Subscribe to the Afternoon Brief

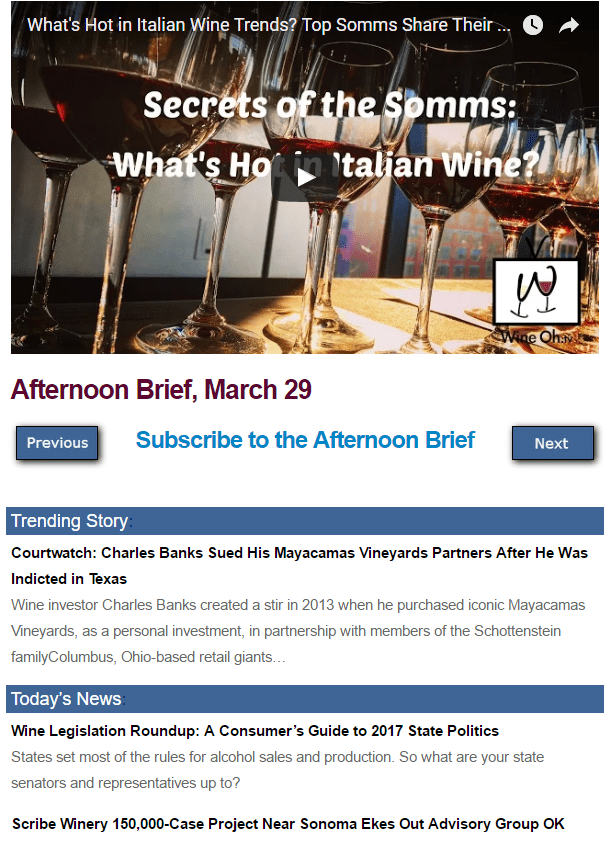point(305,440)
